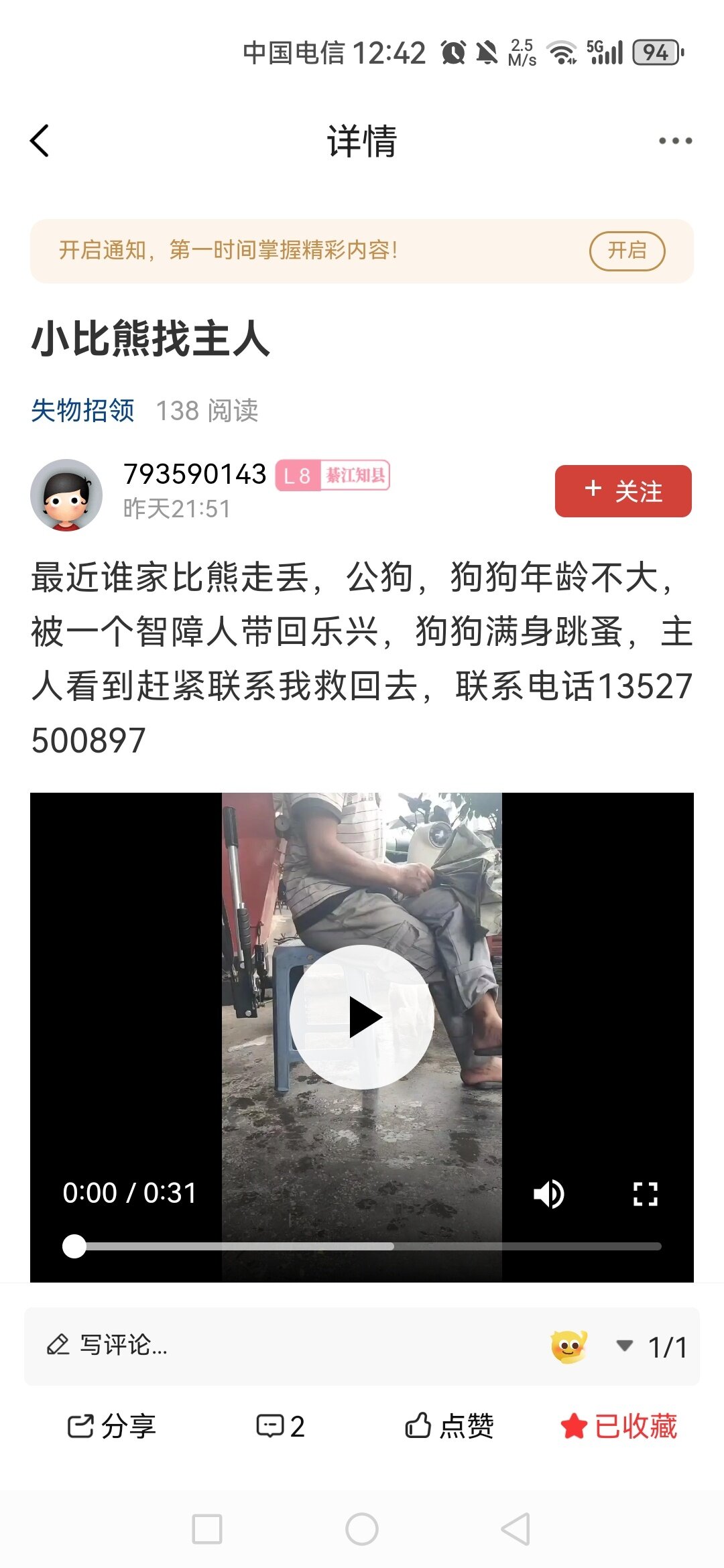
Task: Play the video
Action: coord(362,1017)
